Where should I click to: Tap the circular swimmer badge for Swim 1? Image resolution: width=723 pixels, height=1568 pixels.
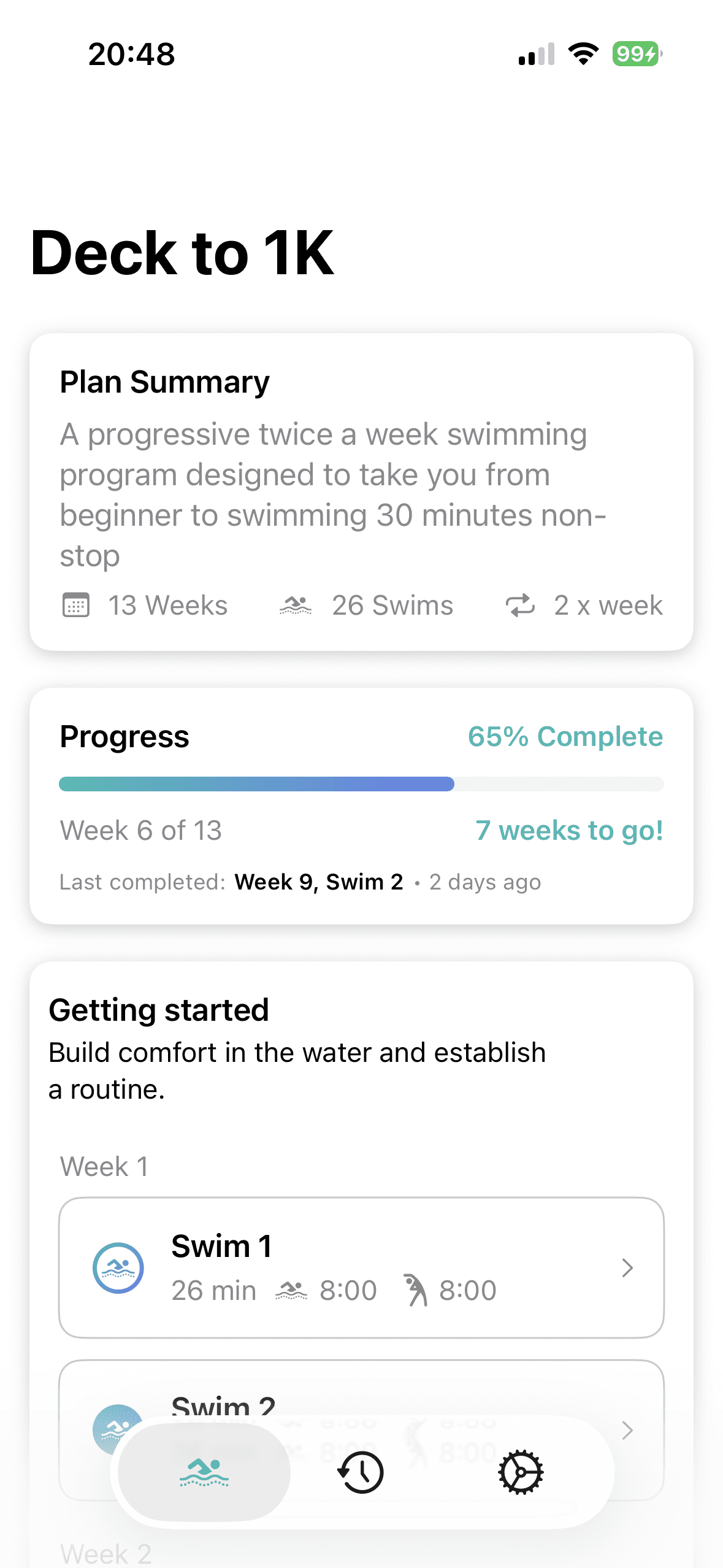click(118, 1268)
